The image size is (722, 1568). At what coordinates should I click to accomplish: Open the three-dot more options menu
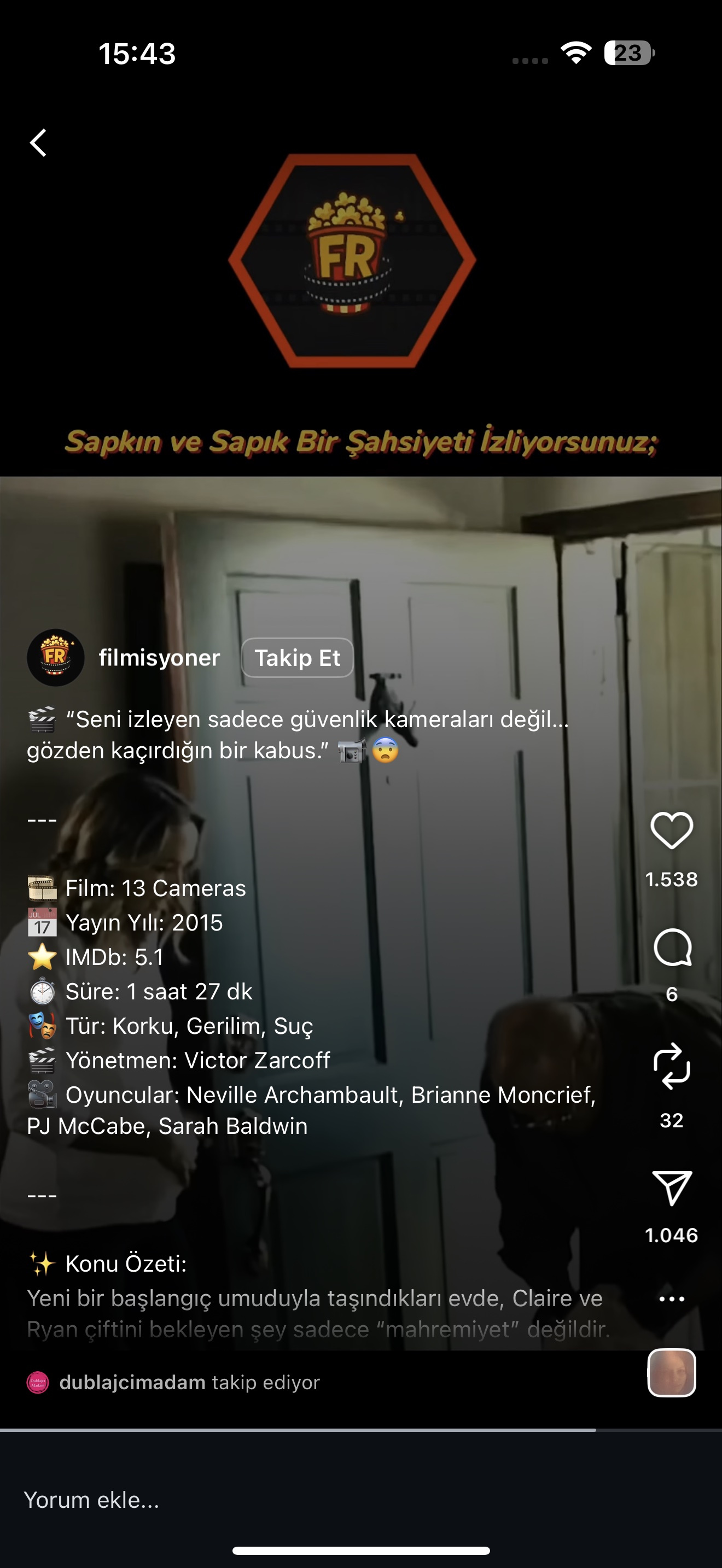[x=672, y=1298]
